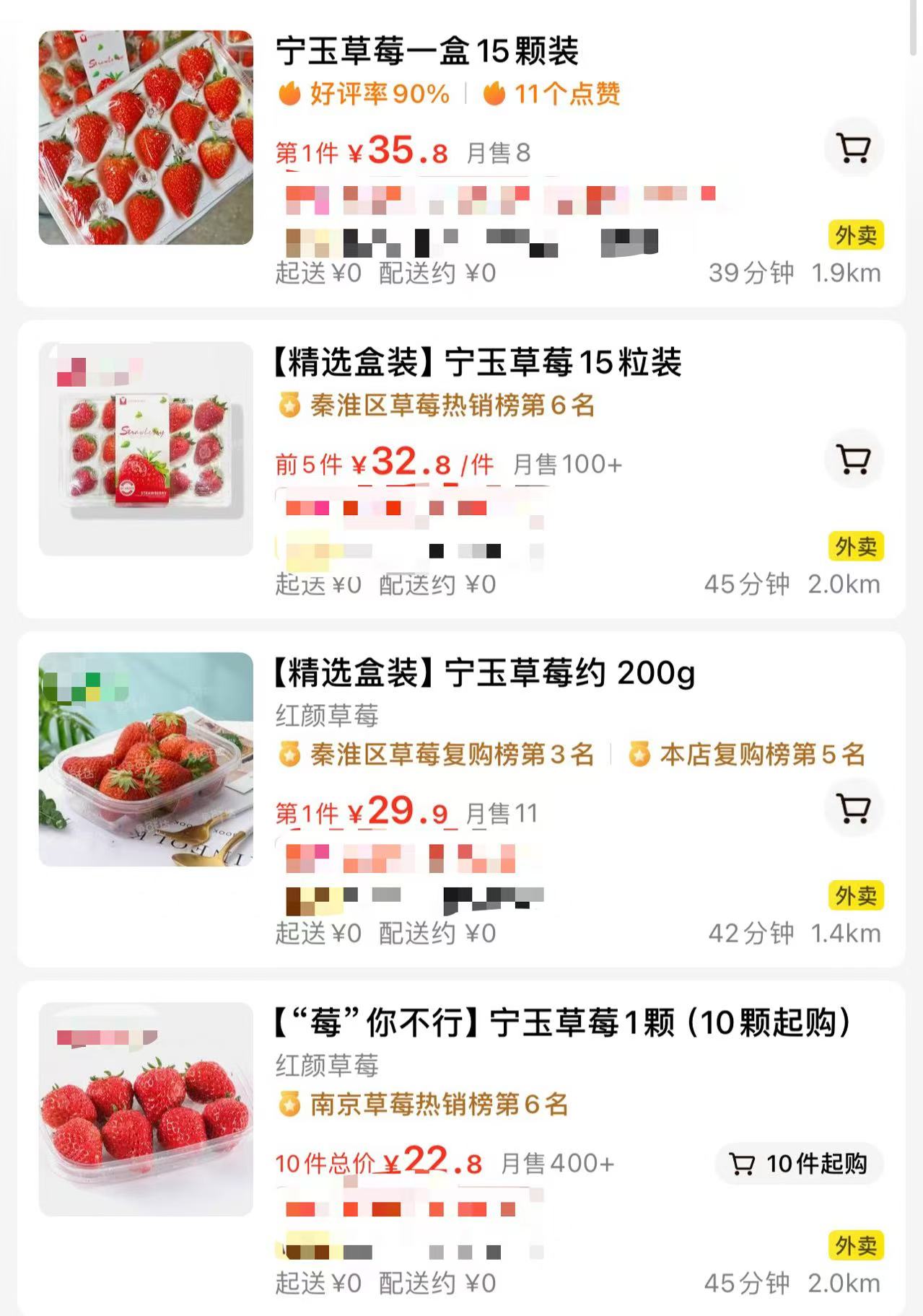Open the 宁玉草莓一盒15颗装 product card
Image resolution: width=923 pixels, height=1316 pixels.
(x=426, y=52)
